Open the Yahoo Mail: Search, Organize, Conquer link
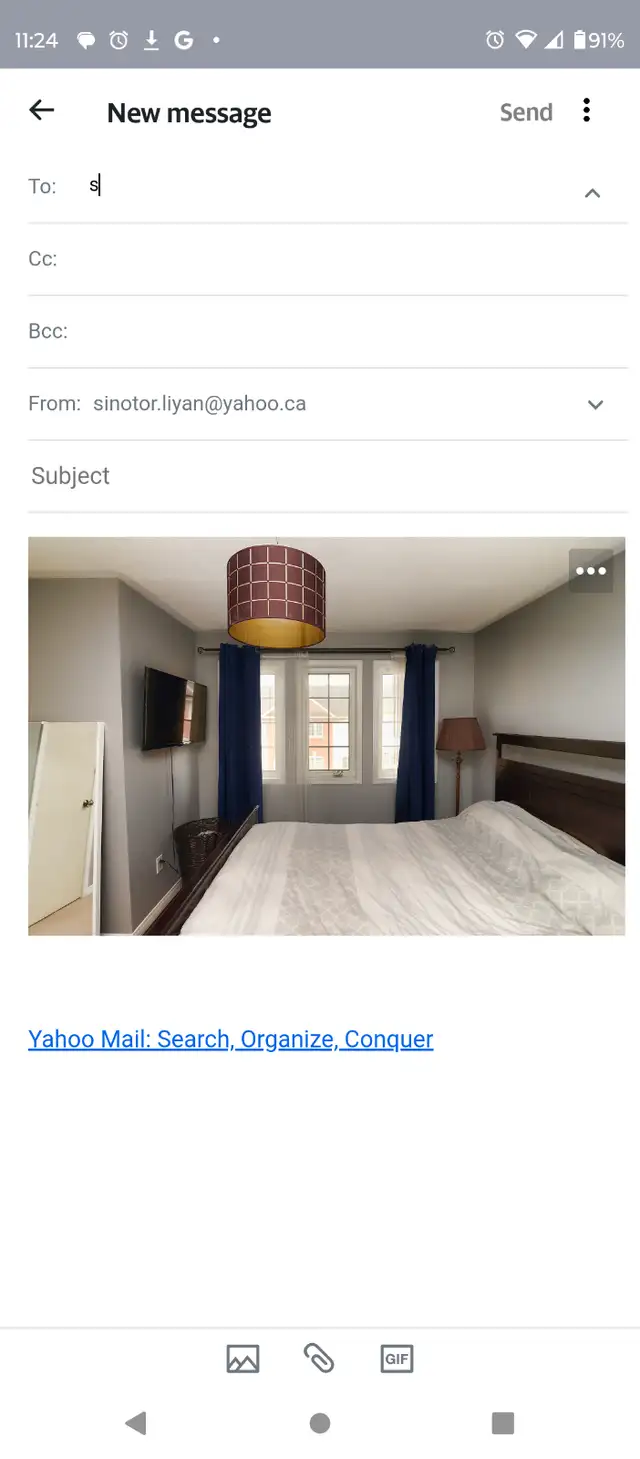Viewport: 640px width, 1459px height. click(231, 1039)
